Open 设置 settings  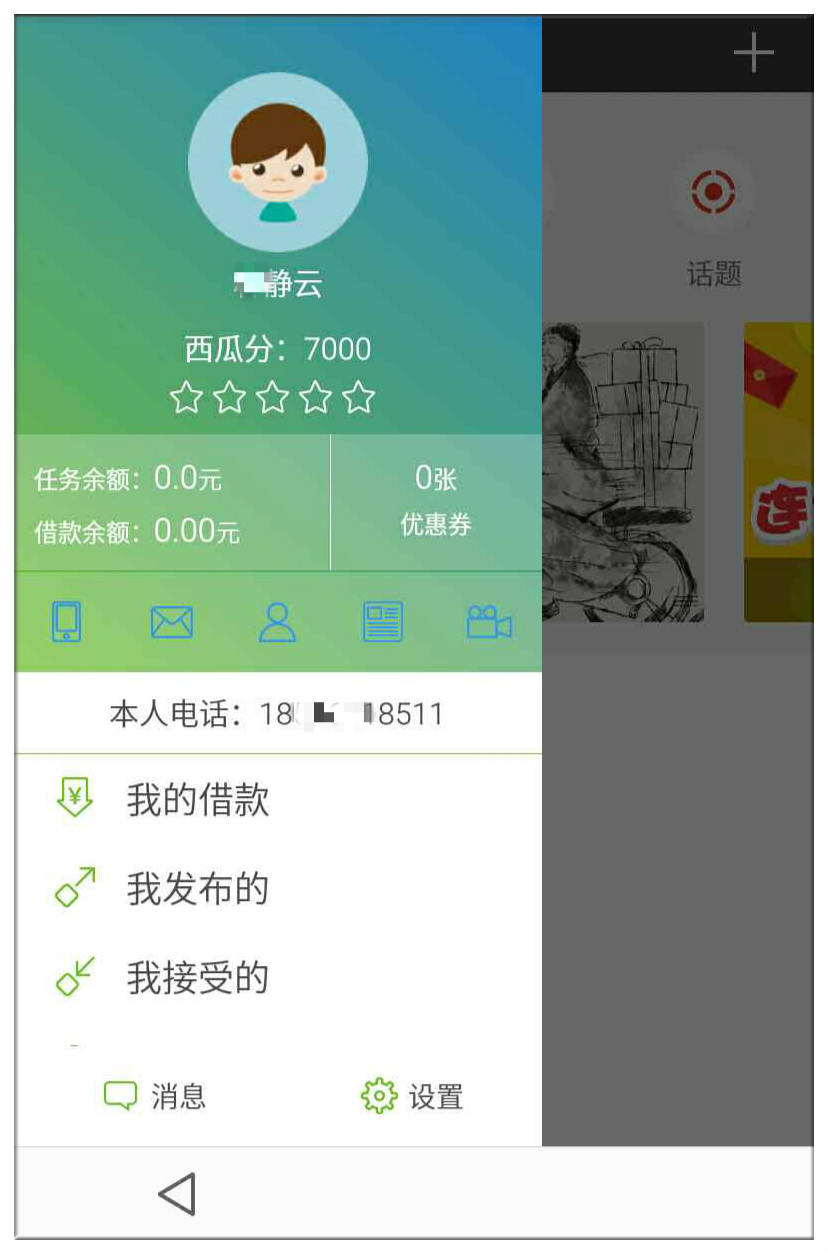tap(412, 1096)
